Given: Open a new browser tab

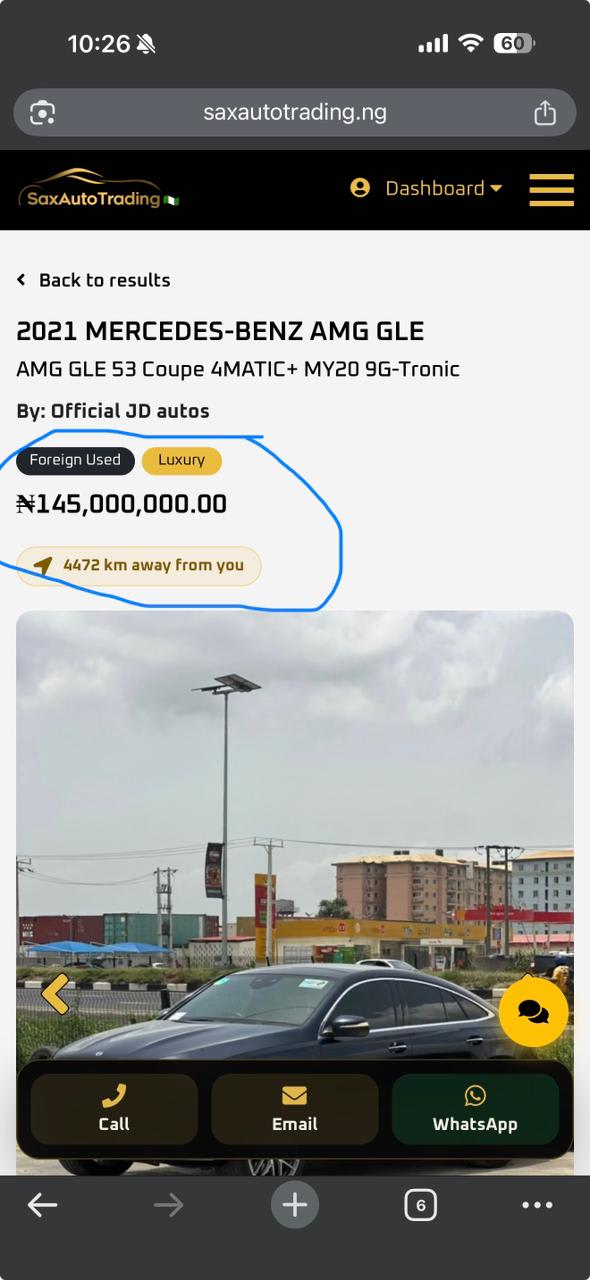Looking at the screenshot, I should (295, 1205).
